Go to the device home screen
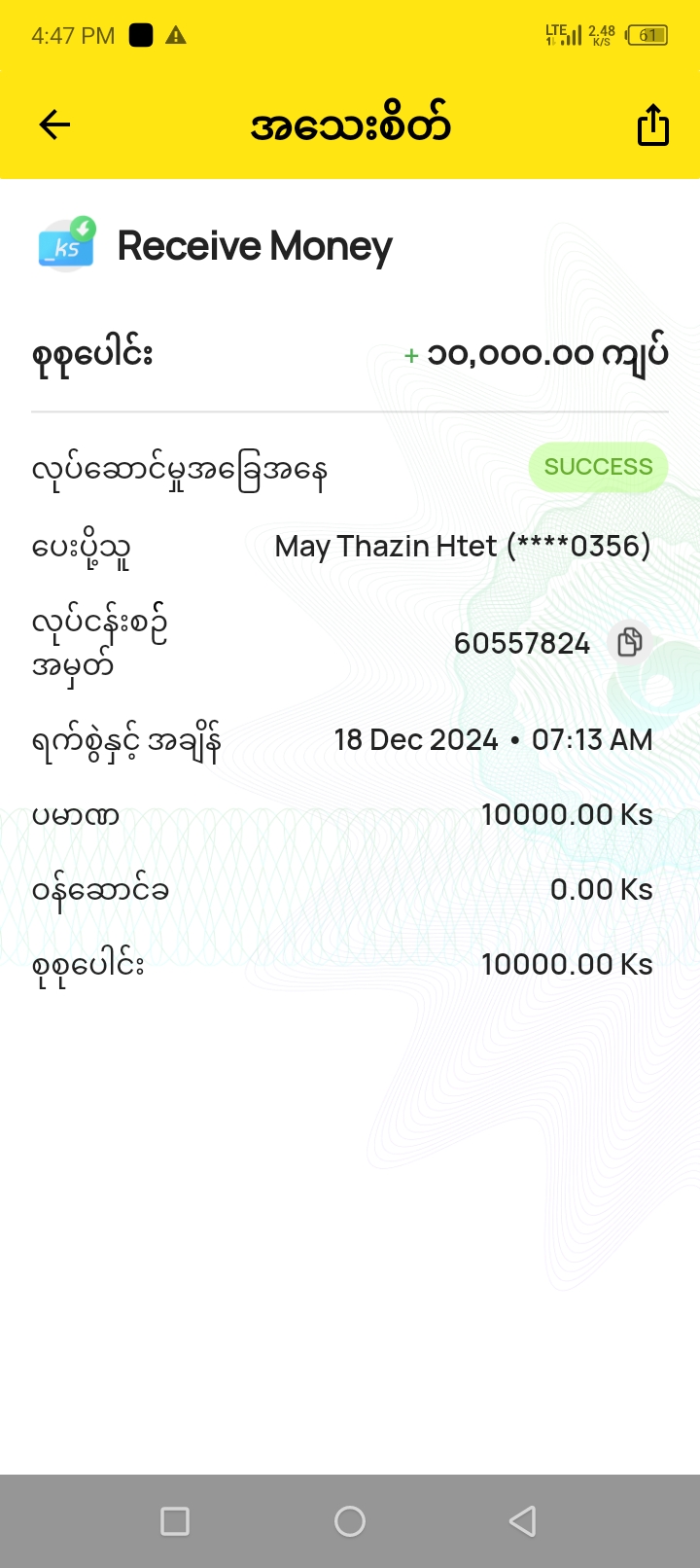The height and width of the screenshot is (1568, 700). pos(350,1520)
